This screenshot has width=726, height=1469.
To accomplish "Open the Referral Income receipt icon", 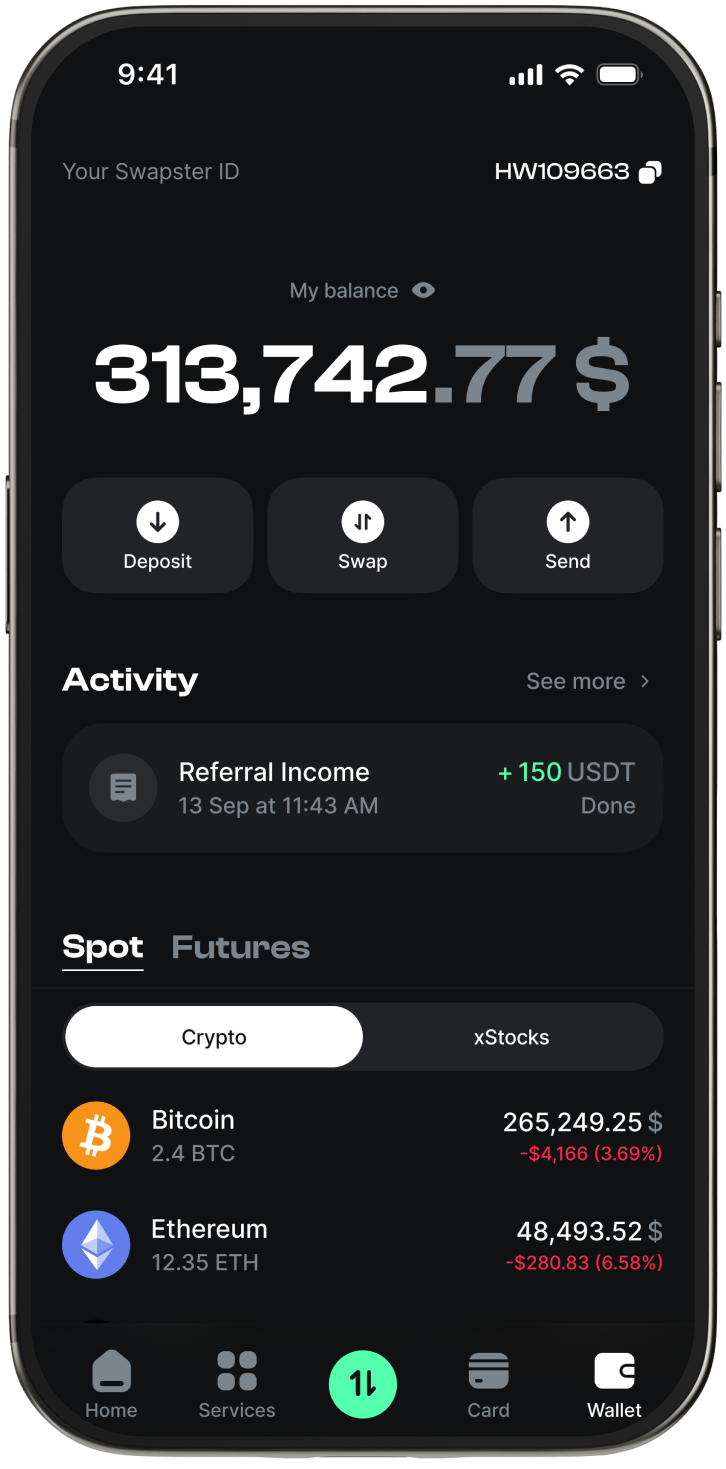I will (x=122, y=787).
